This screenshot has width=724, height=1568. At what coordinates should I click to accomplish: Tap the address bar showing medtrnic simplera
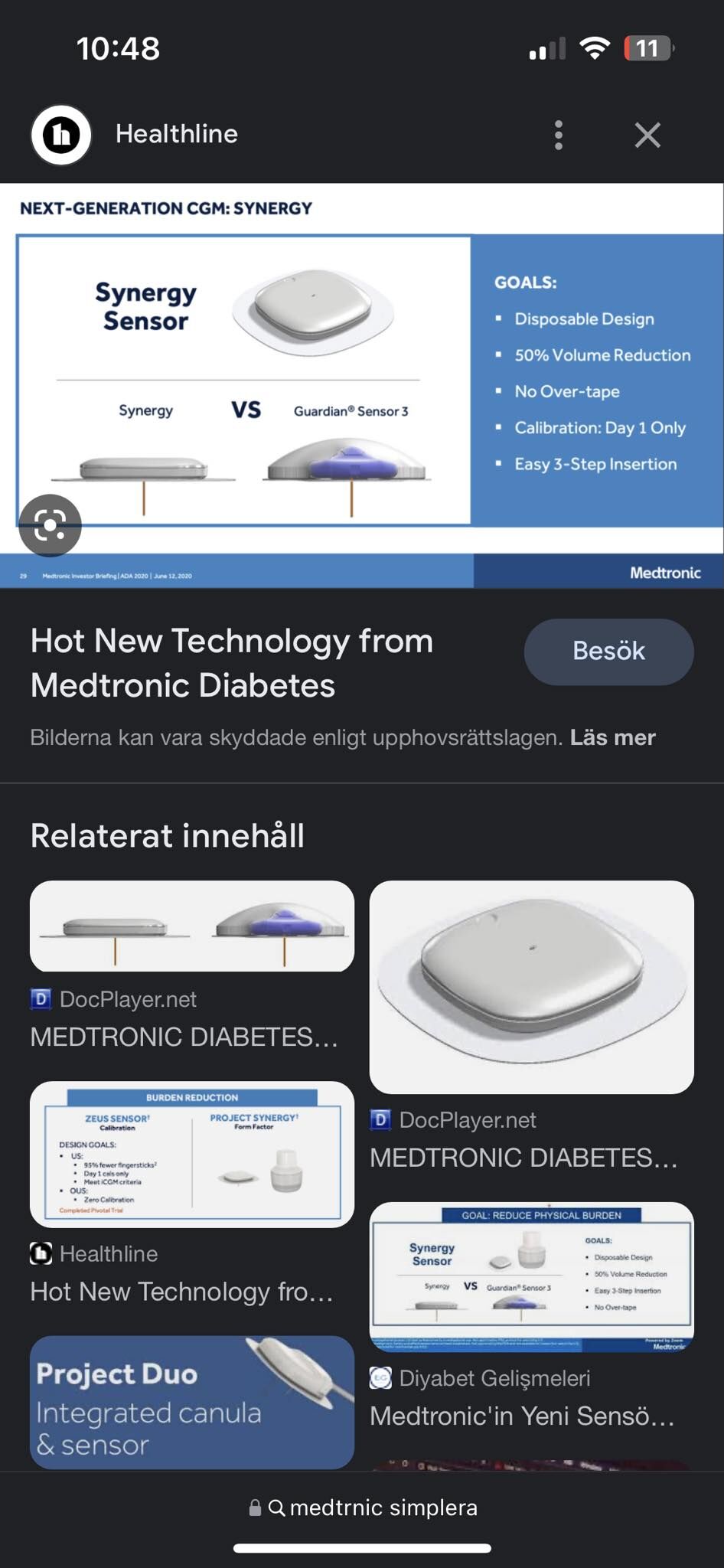click(x=362, y=1508)
